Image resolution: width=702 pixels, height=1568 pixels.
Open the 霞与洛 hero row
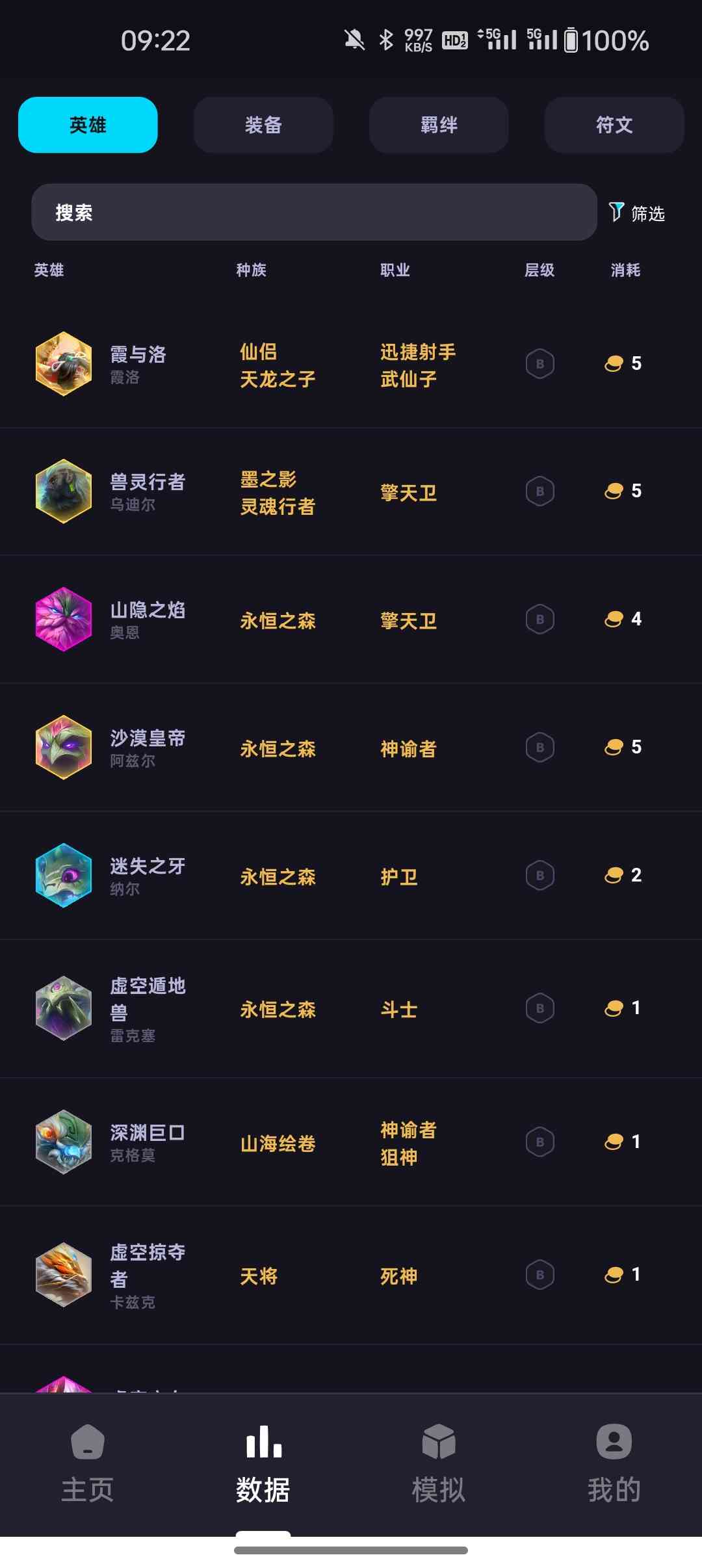(x=351, y=363)
